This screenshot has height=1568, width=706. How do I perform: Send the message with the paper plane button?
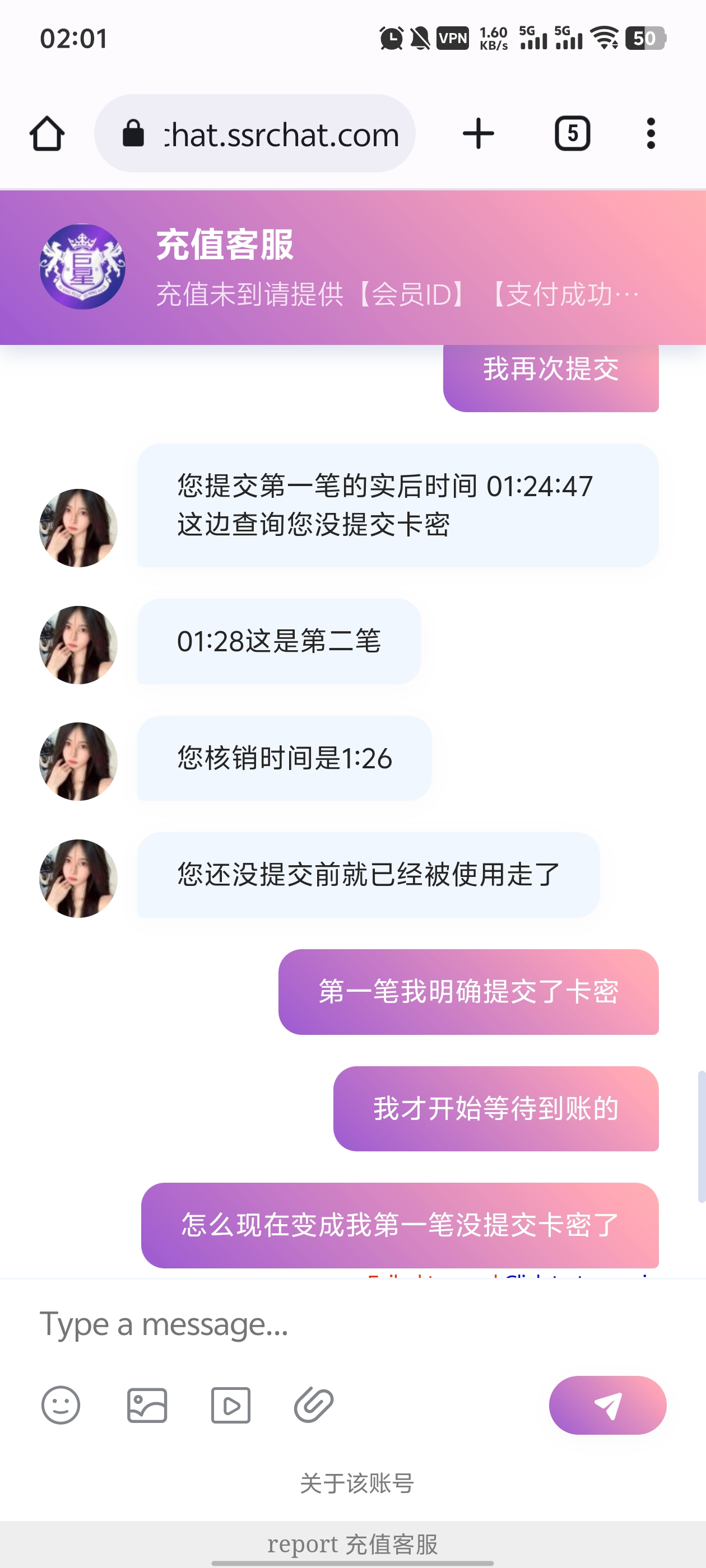(607, 1405)
